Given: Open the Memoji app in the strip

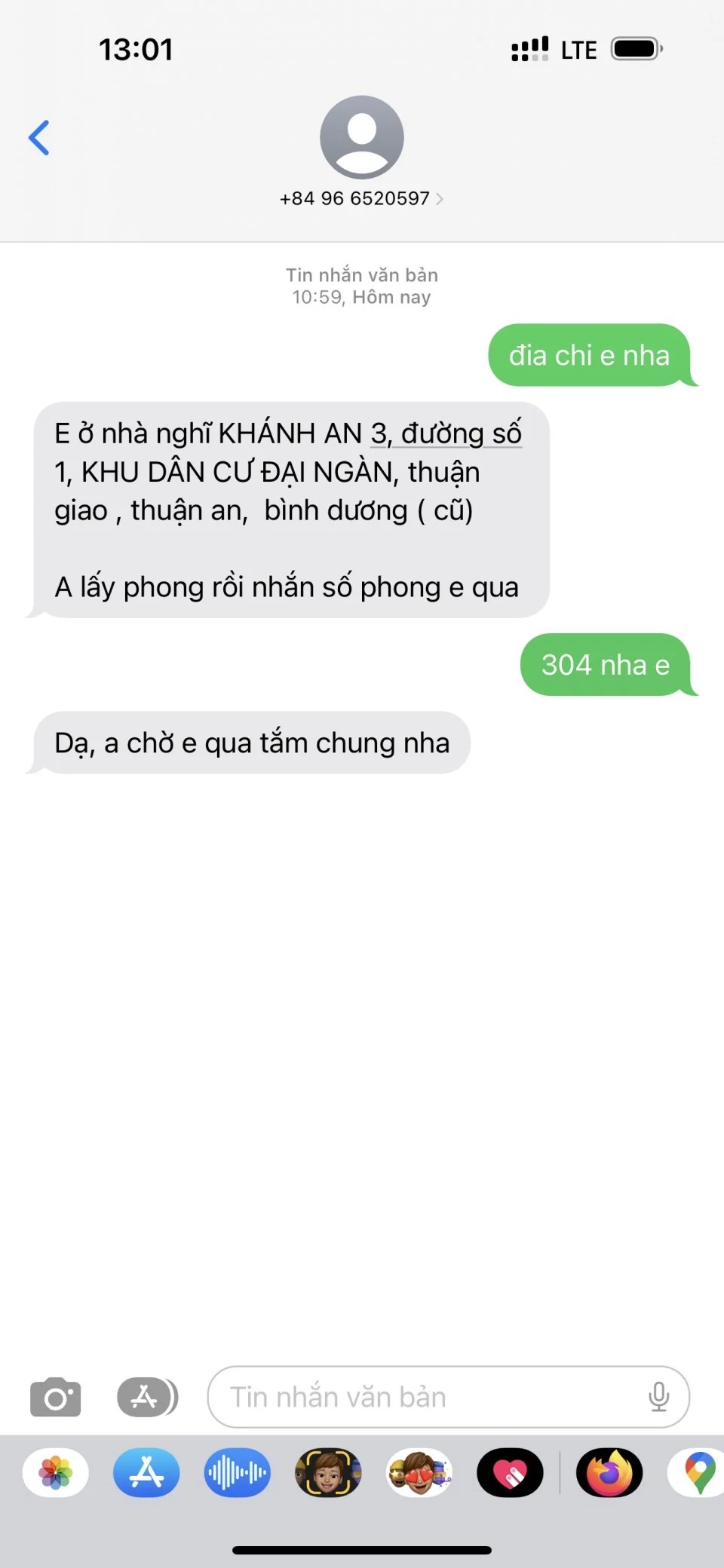Looking at the screenshot, I should pyautogui.click(x=328, y=1473).
